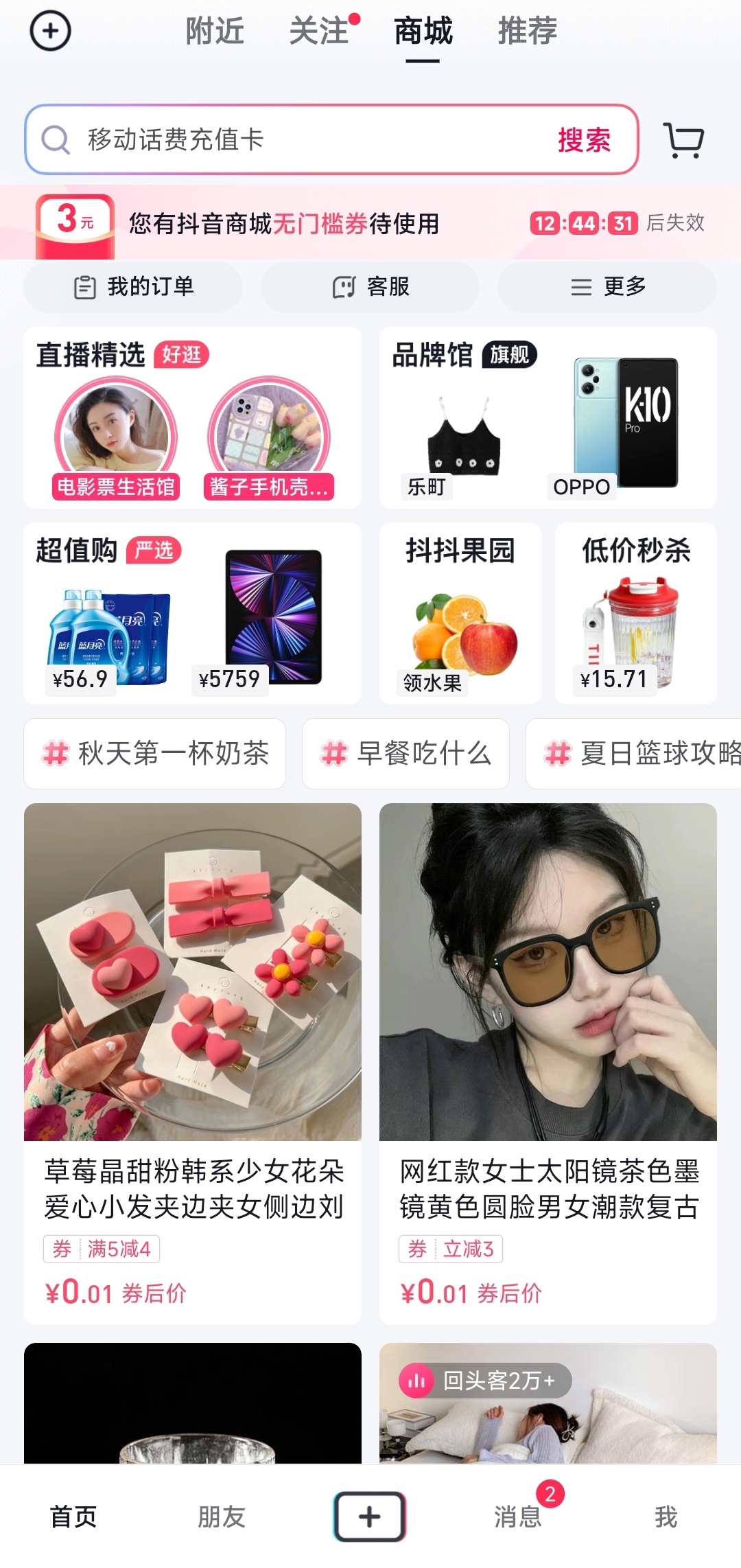Open the search box 移动话费充值卡
741x1568 pixels.
(x=288, y=140)
